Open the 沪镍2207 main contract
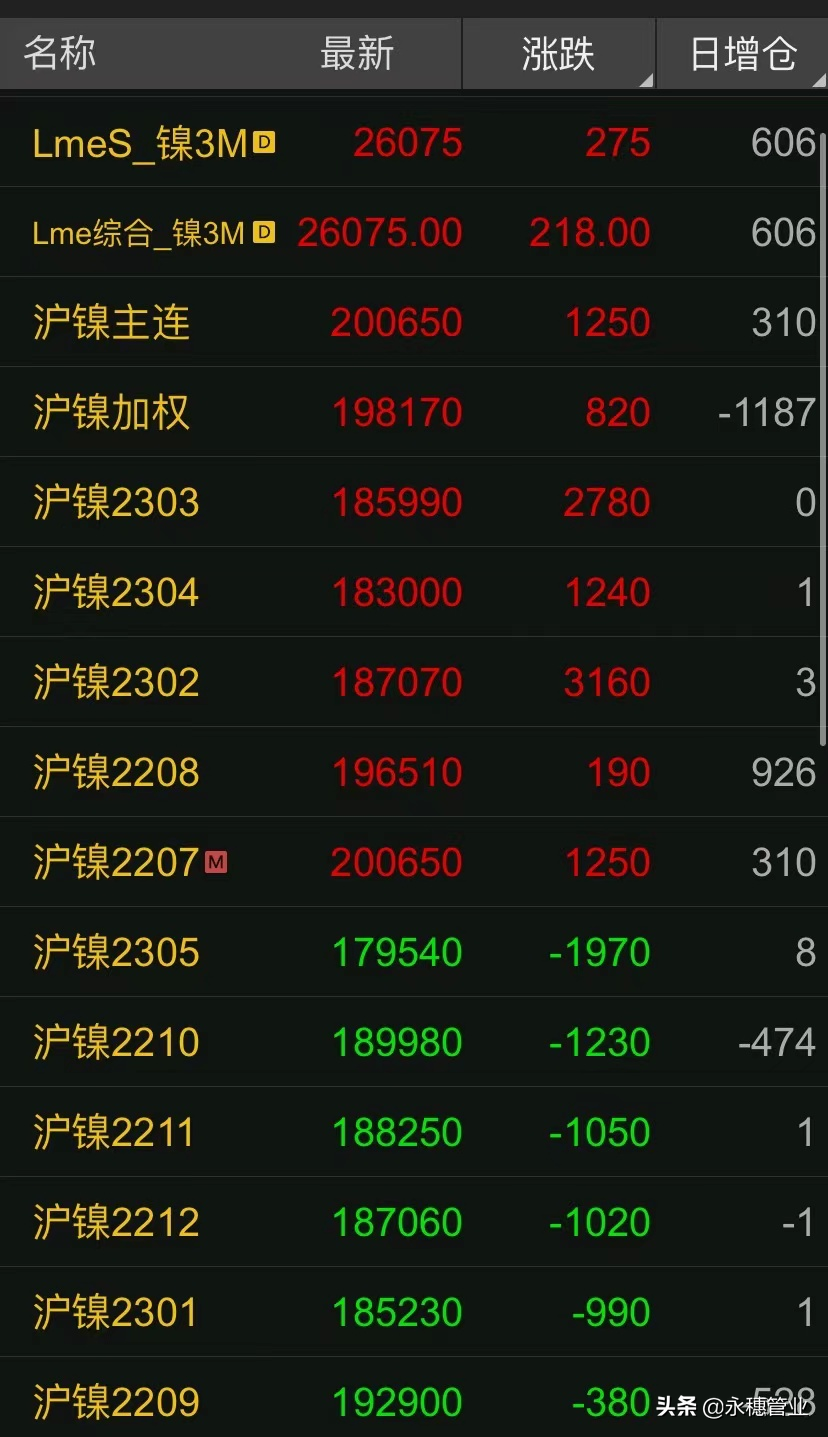 coord(414,862)
